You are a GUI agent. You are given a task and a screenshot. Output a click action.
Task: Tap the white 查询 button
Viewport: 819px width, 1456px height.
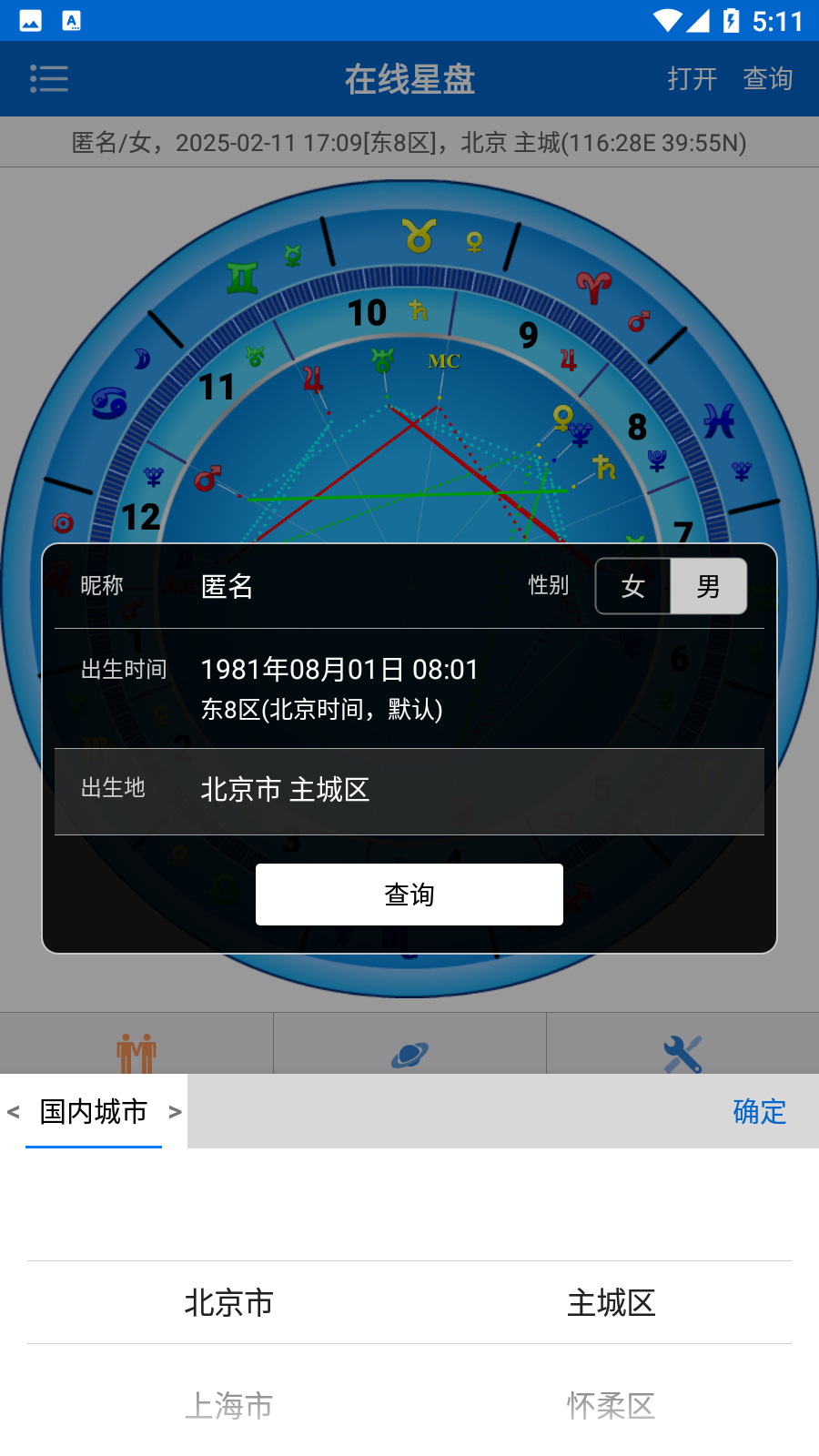tap(409, 895)
